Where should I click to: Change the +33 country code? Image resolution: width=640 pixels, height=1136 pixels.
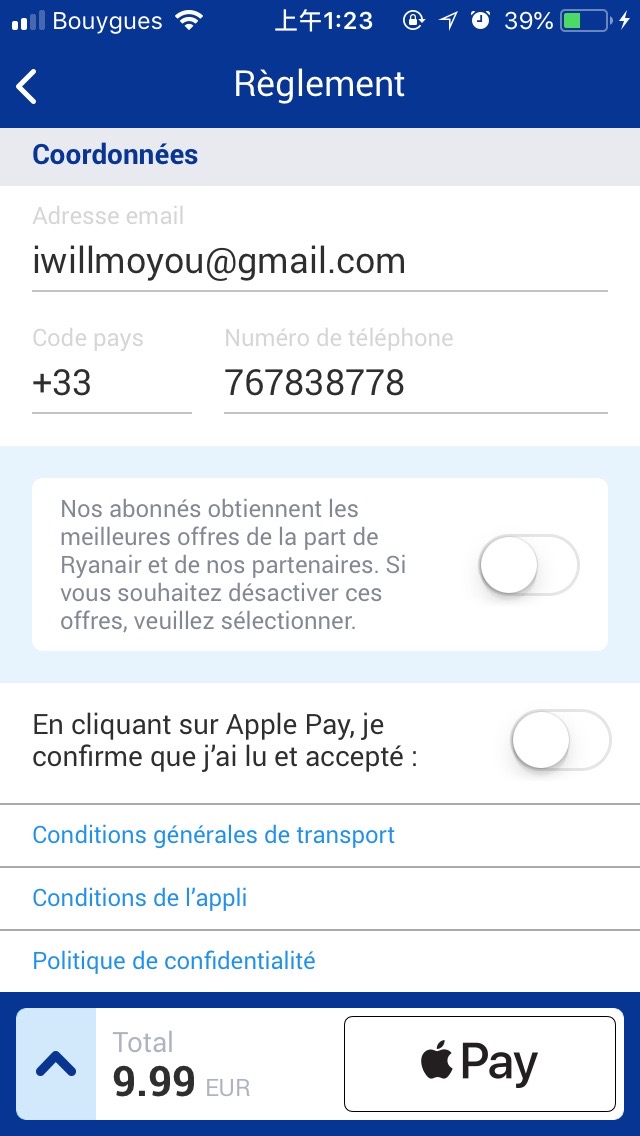(x=110, y=383)
